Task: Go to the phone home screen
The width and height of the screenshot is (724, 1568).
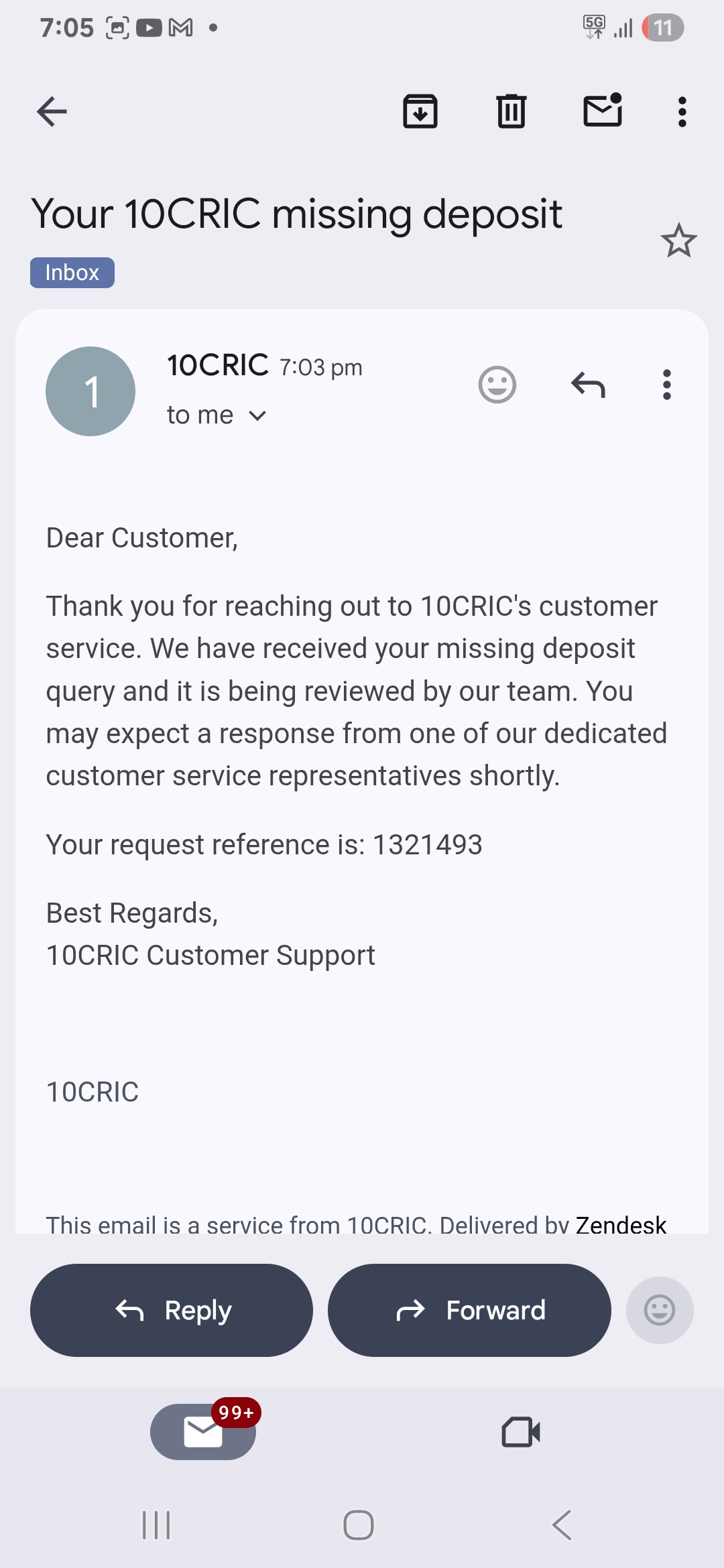Action: click(359, 1525)
